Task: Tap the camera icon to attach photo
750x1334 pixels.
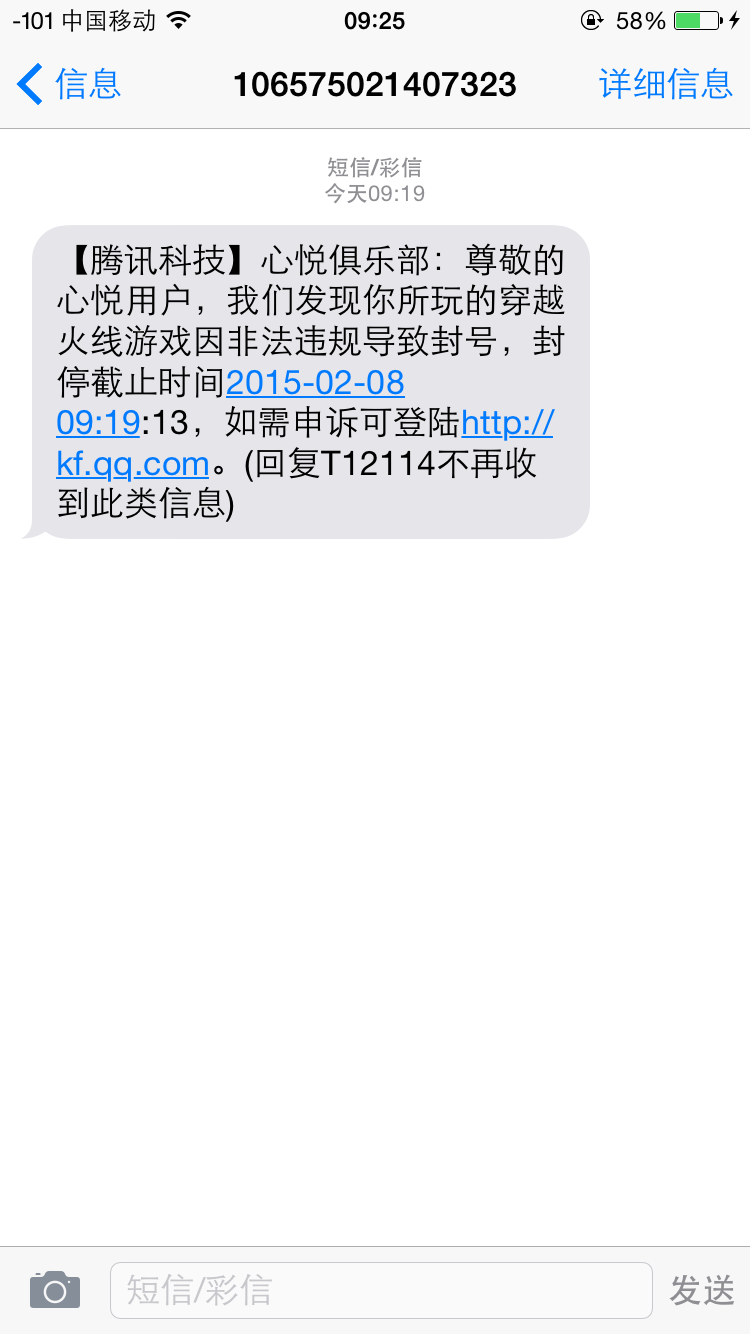Action: tap(55, 1290)
